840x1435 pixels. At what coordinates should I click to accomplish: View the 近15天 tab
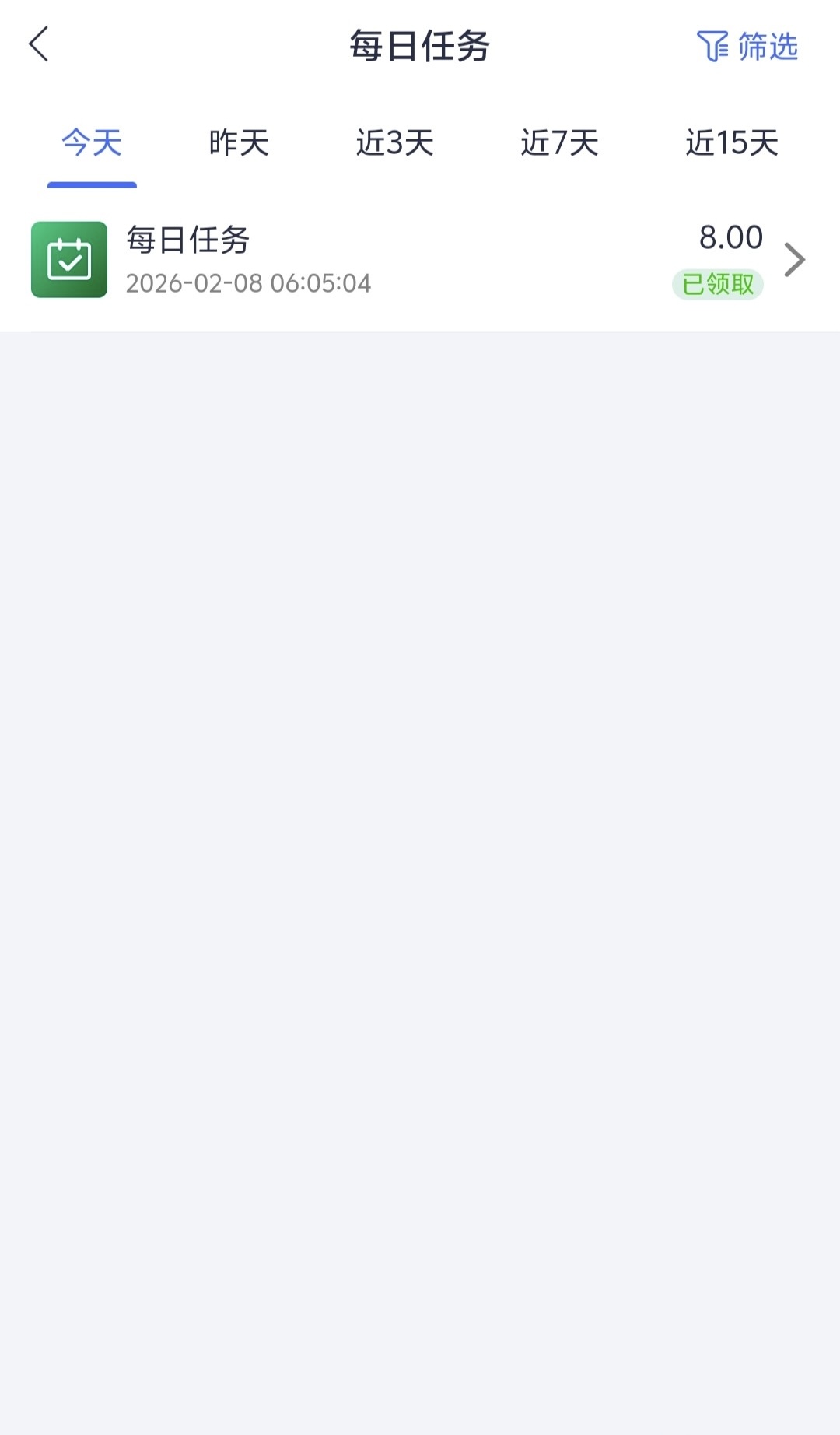(x=731, y=143)
